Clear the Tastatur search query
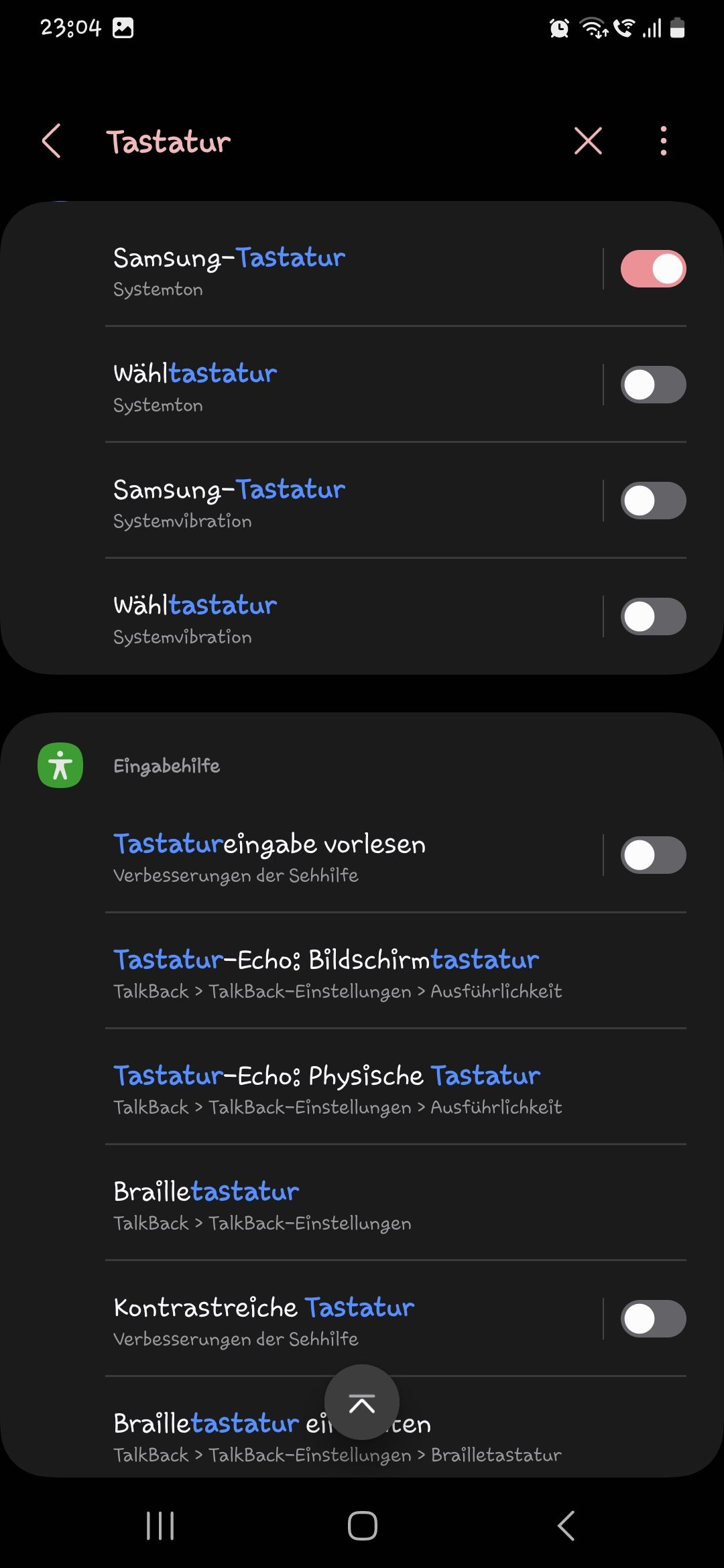Image resolution: width=724 pixels, height=1568 pixels. (x=588, y=141)
